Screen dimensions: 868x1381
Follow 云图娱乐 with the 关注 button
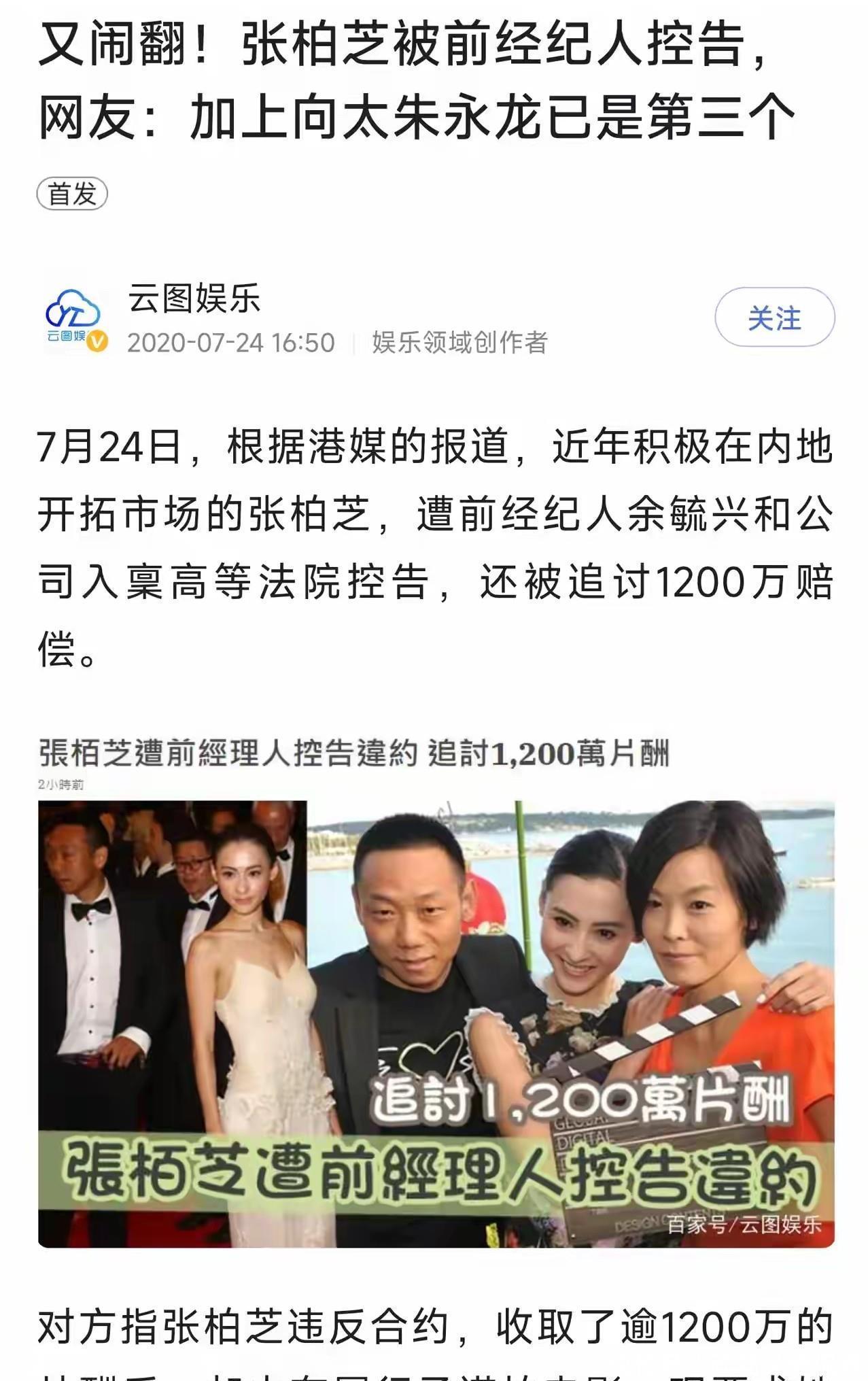point(774,318)
